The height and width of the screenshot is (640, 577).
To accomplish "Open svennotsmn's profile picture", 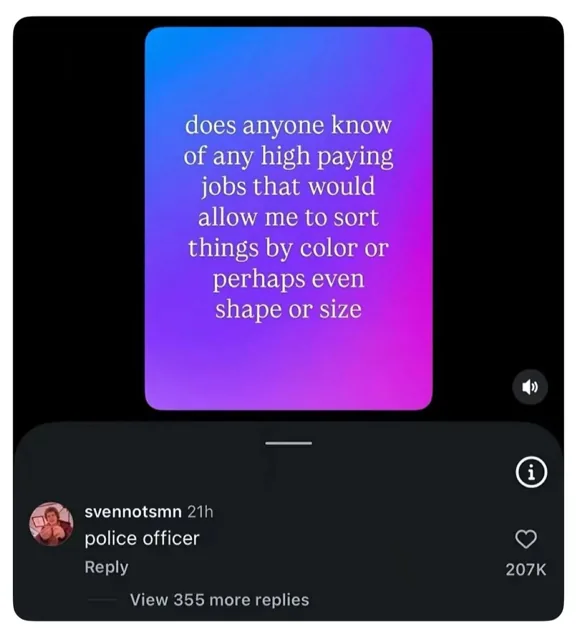I will 51,524.
